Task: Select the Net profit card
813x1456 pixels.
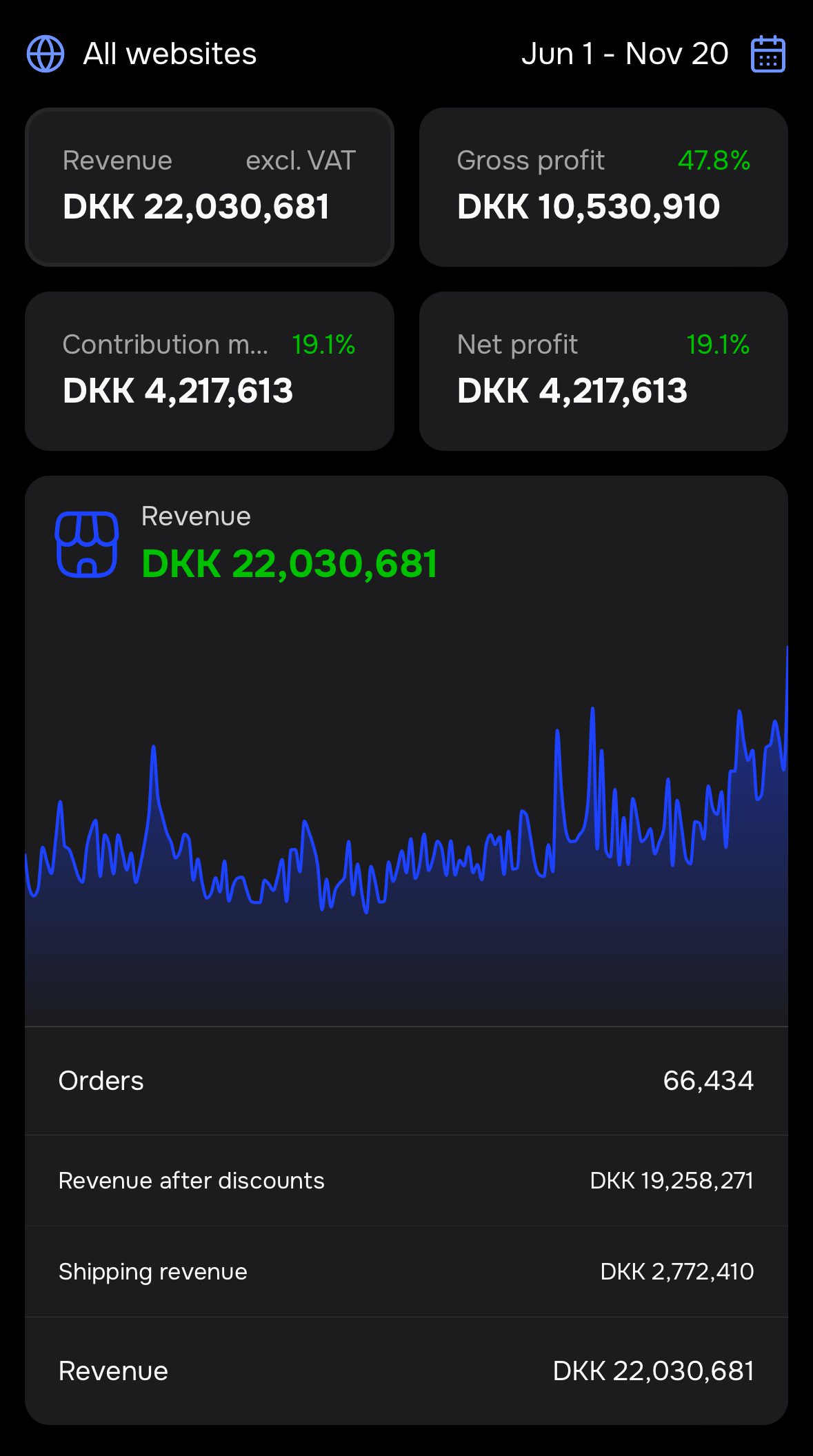Action: click(x=603, y=371)
